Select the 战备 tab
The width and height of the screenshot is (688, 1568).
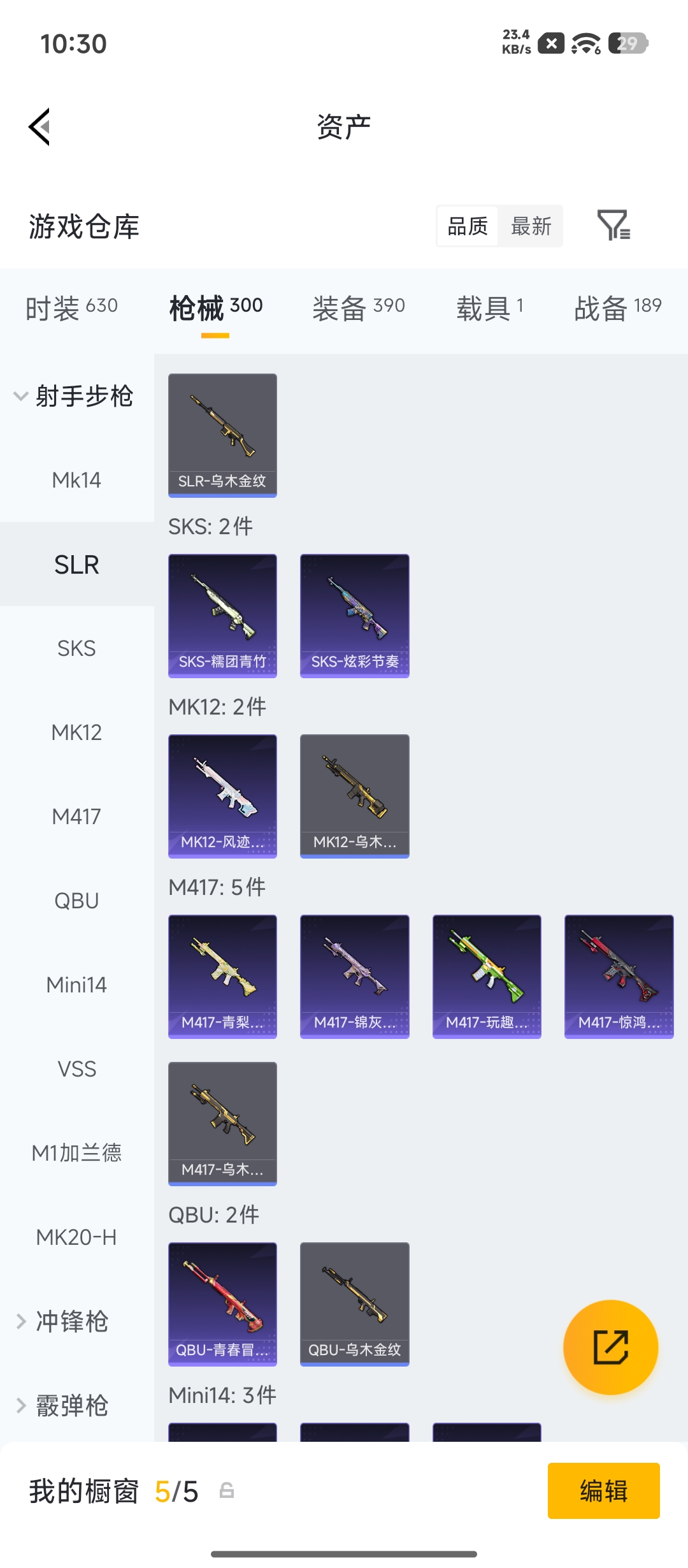click(618, 309)
